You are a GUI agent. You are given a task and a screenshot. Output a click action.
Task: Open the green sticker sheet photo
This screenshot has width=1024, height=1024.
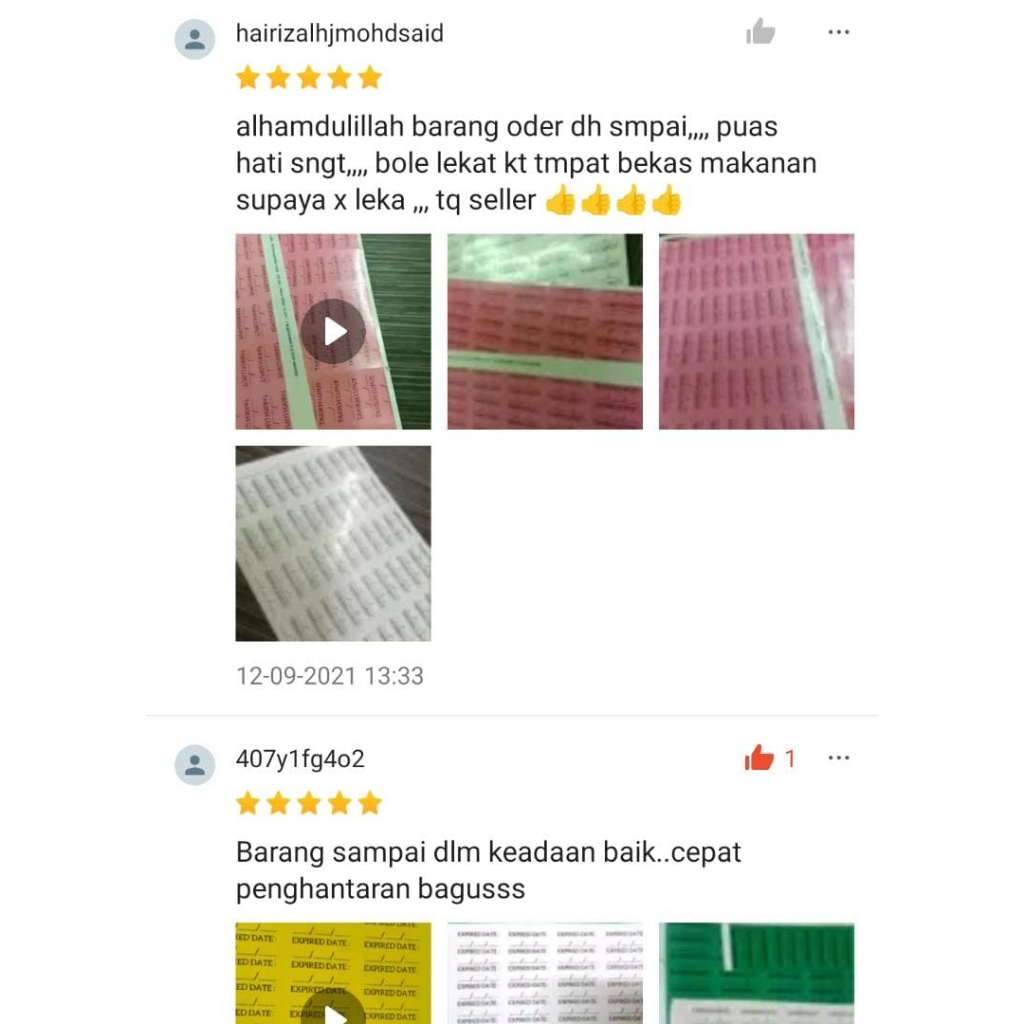[756, 973]
